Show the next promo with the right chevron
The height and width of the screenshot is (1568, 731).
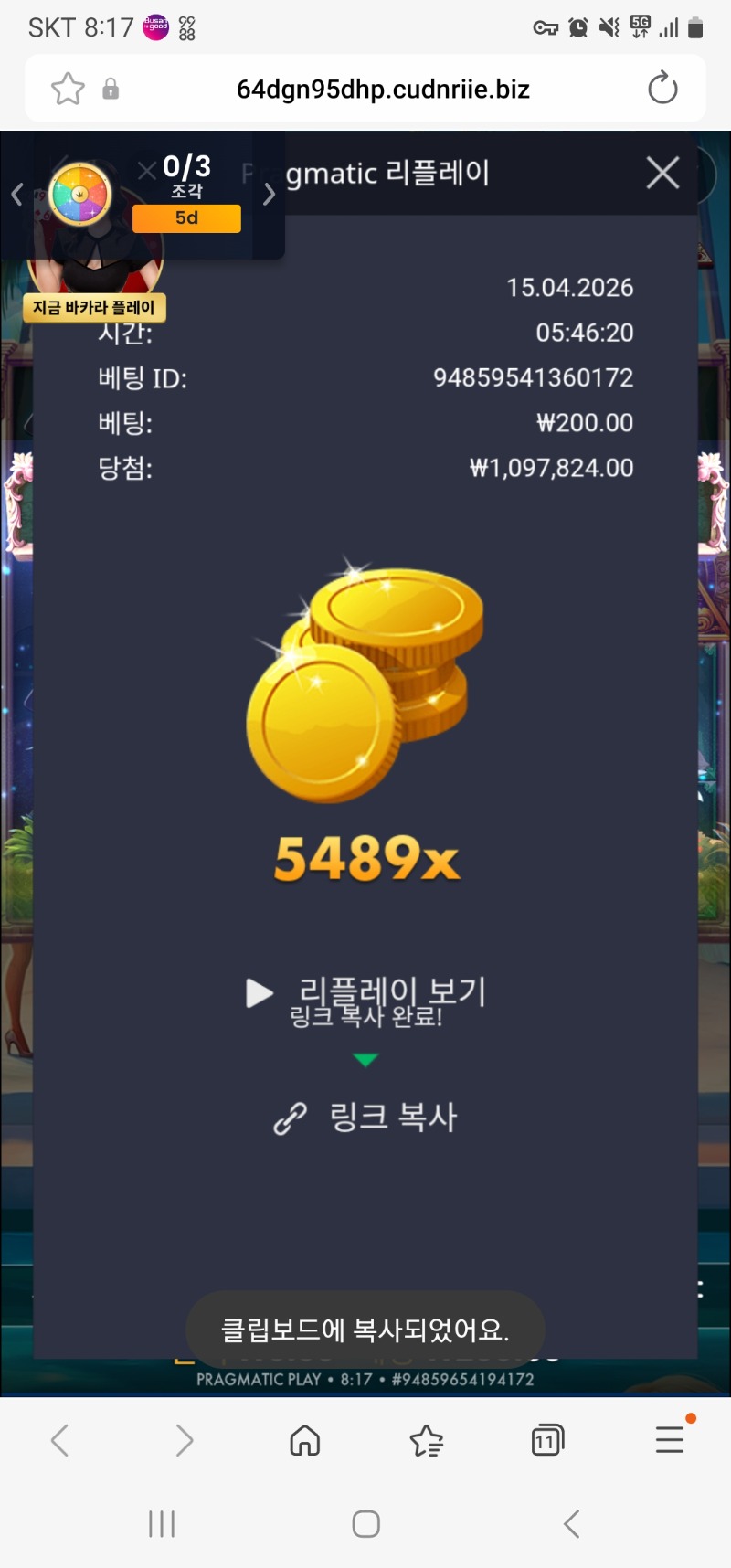tap(269, 194)
